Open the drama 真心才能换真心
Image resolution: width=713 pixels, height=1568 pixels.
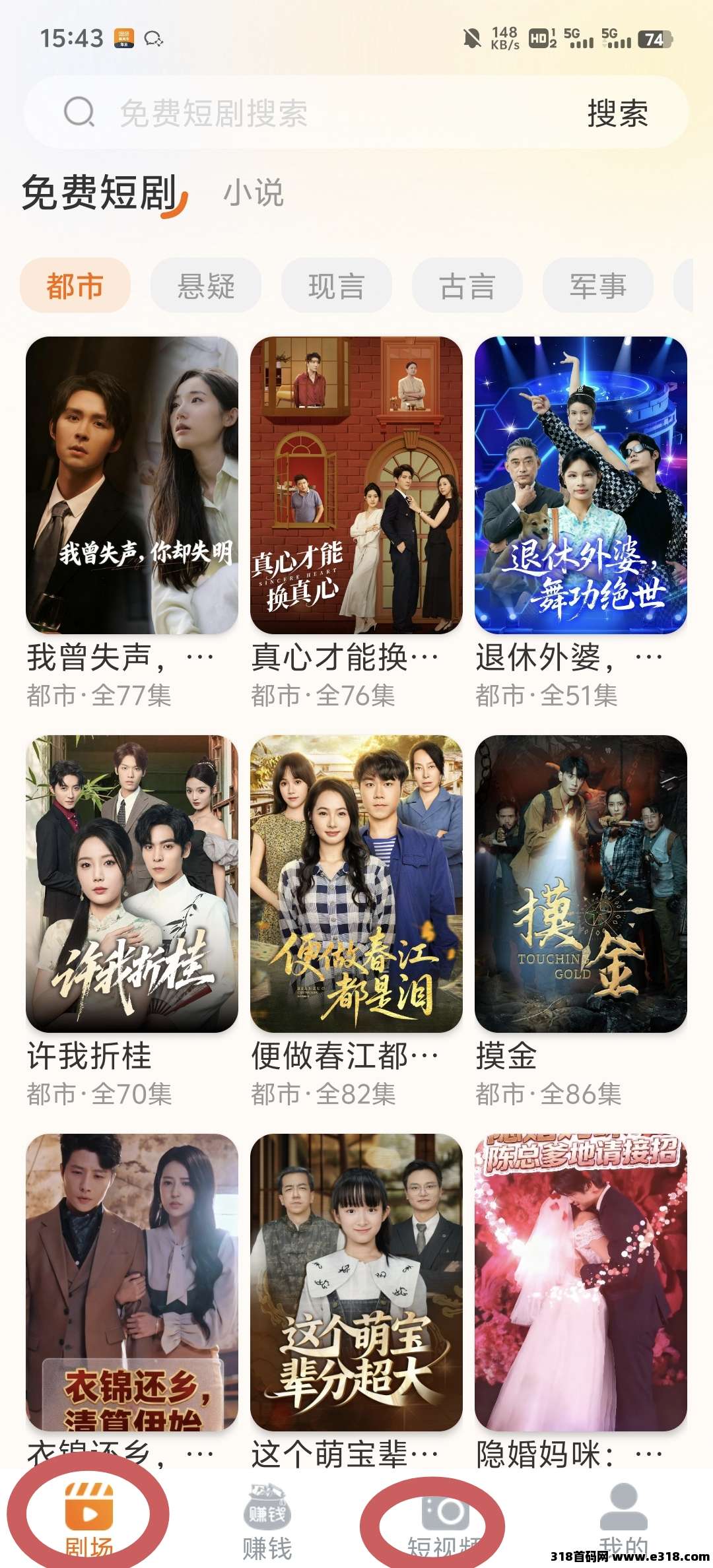click(356, 485)
